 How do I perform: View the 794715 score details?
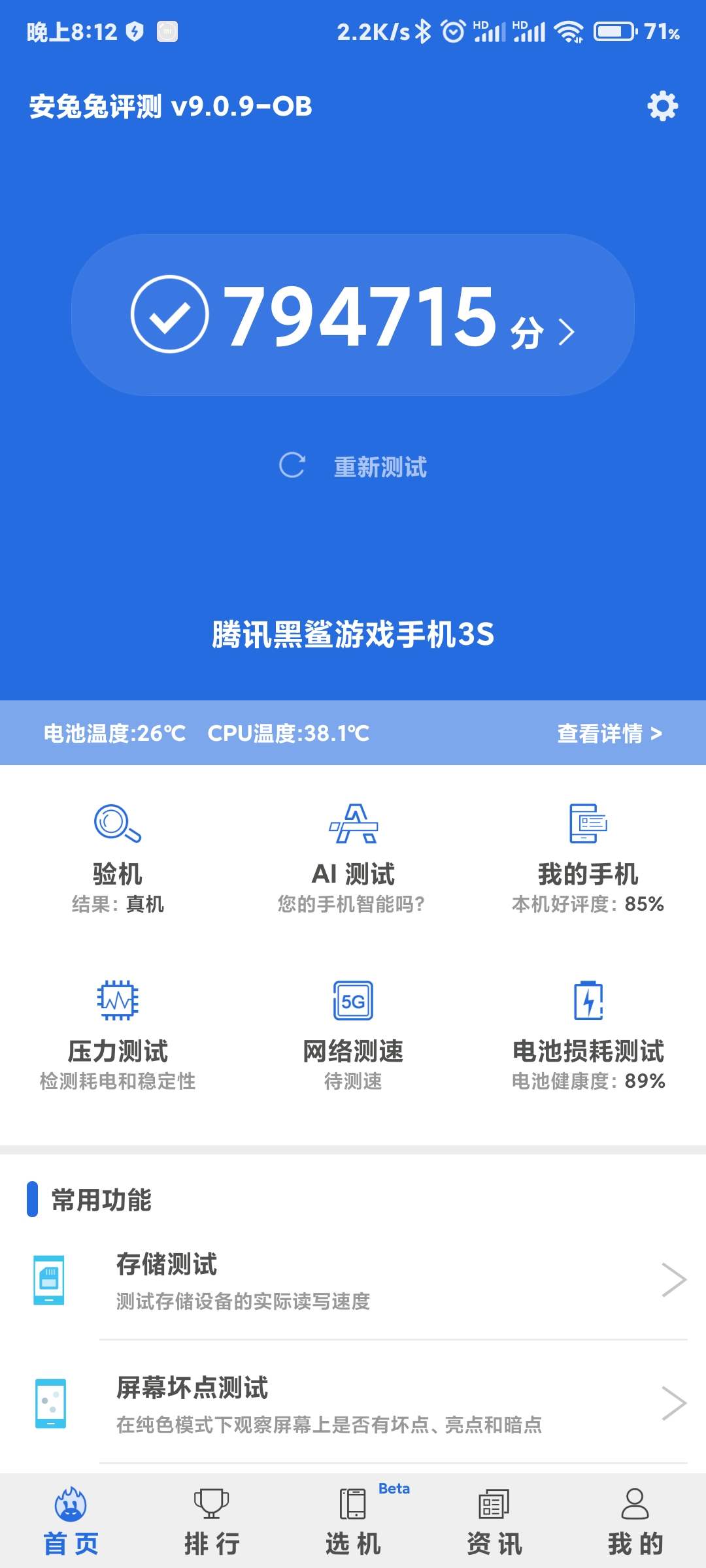point(353,315)
